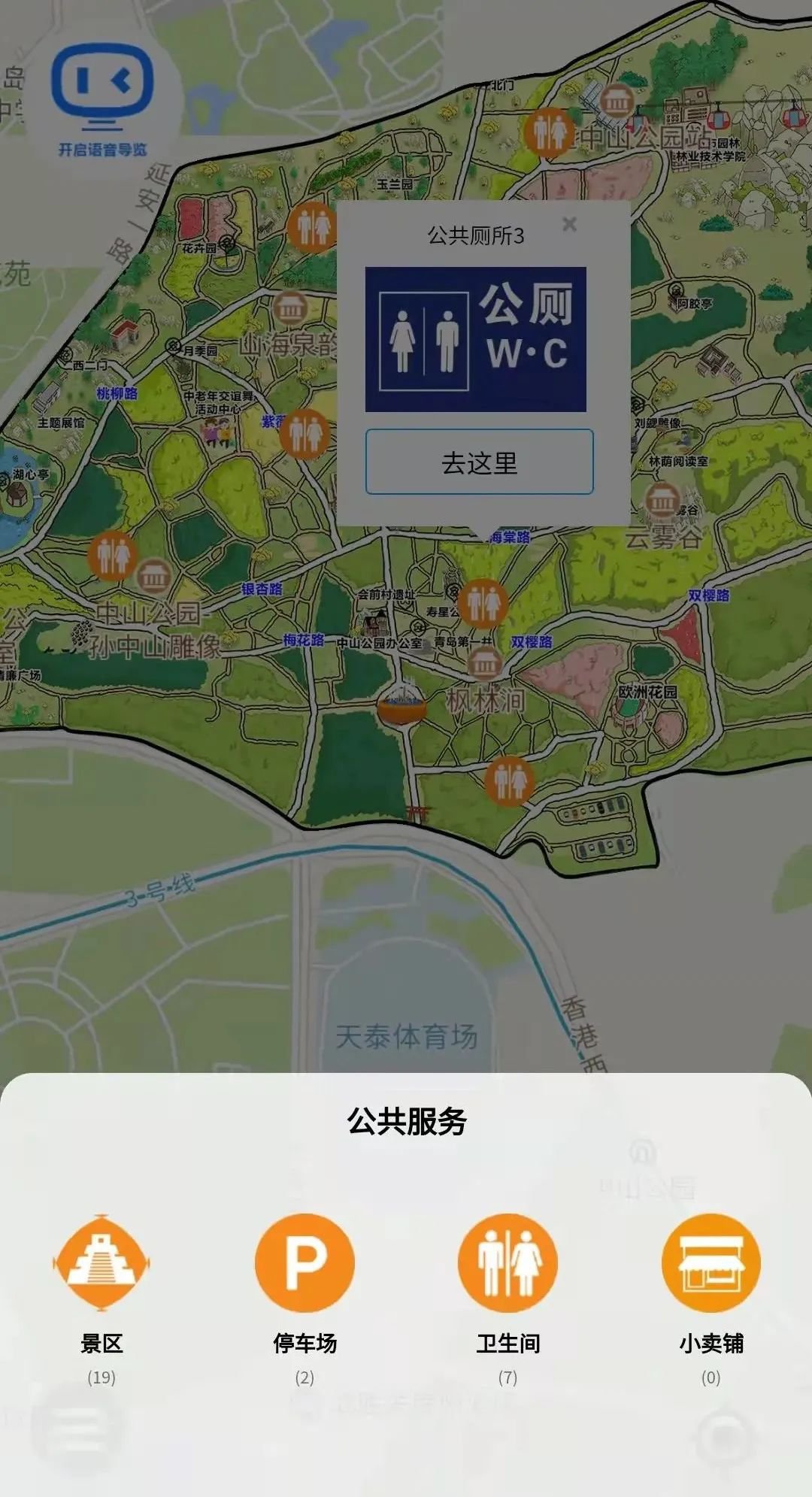Select the toilet marker near 寿星公
Viewport: 812px width, 1497px height.
[482, 603]
